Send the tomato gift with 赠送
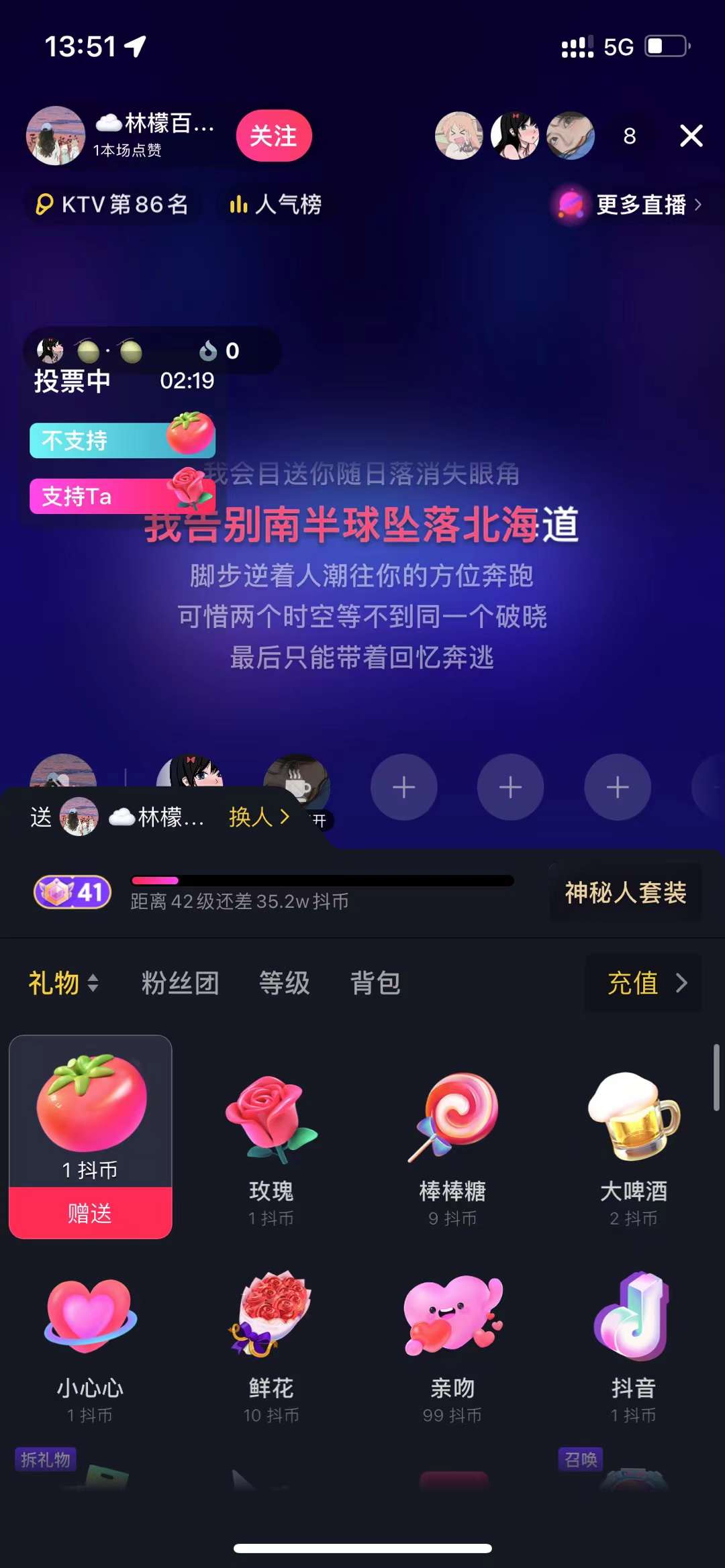The image size is (725, 1568). coord(90,1212)
